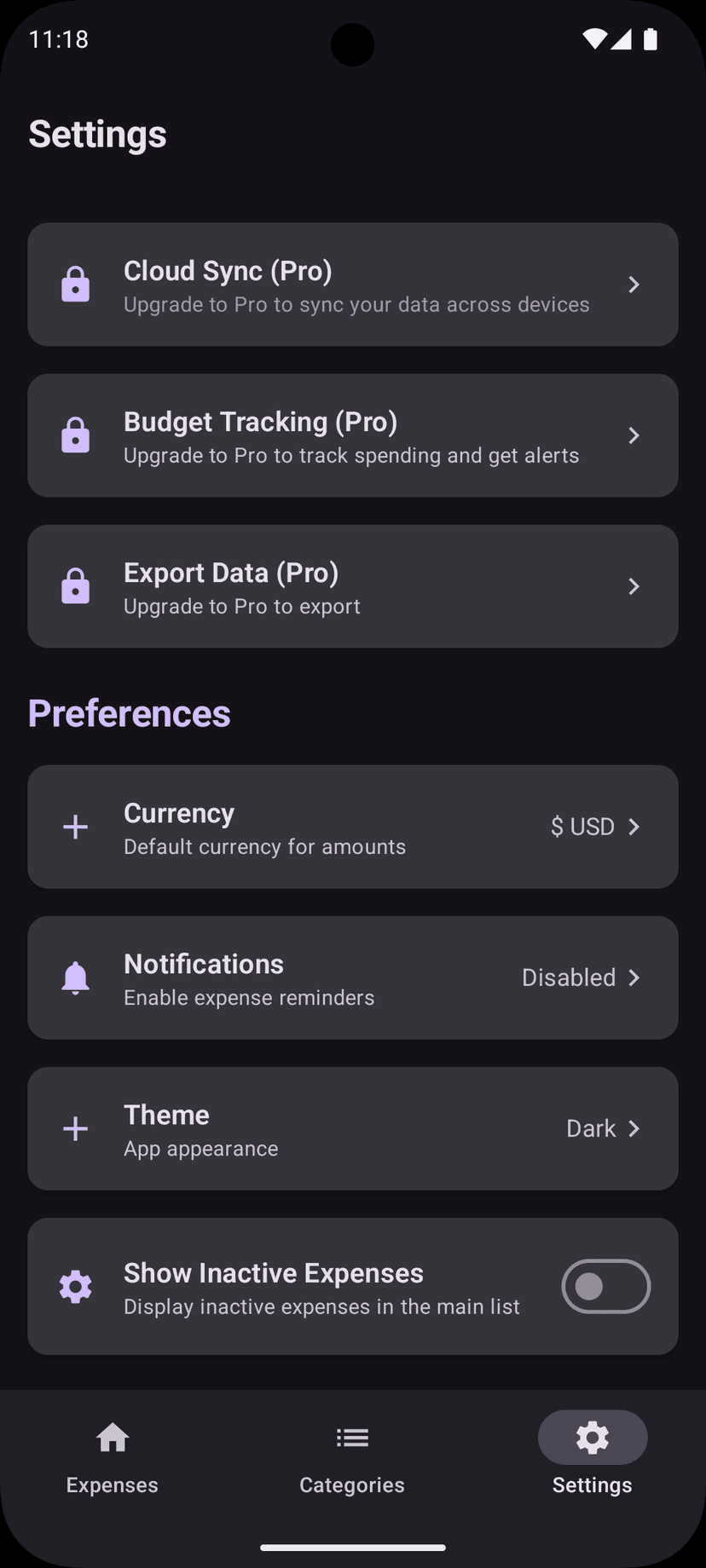This screenshot has width=706, height=1568.
Task: Click the bell icon beside Notifications
Action: [76, 977]
